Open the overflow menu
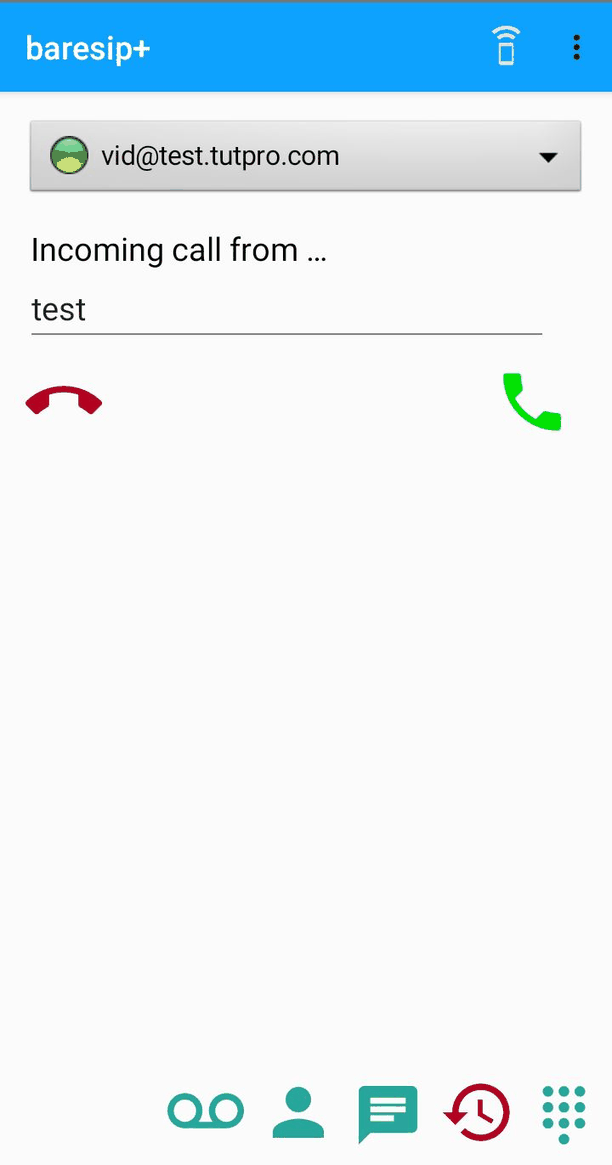 (576, 47)
